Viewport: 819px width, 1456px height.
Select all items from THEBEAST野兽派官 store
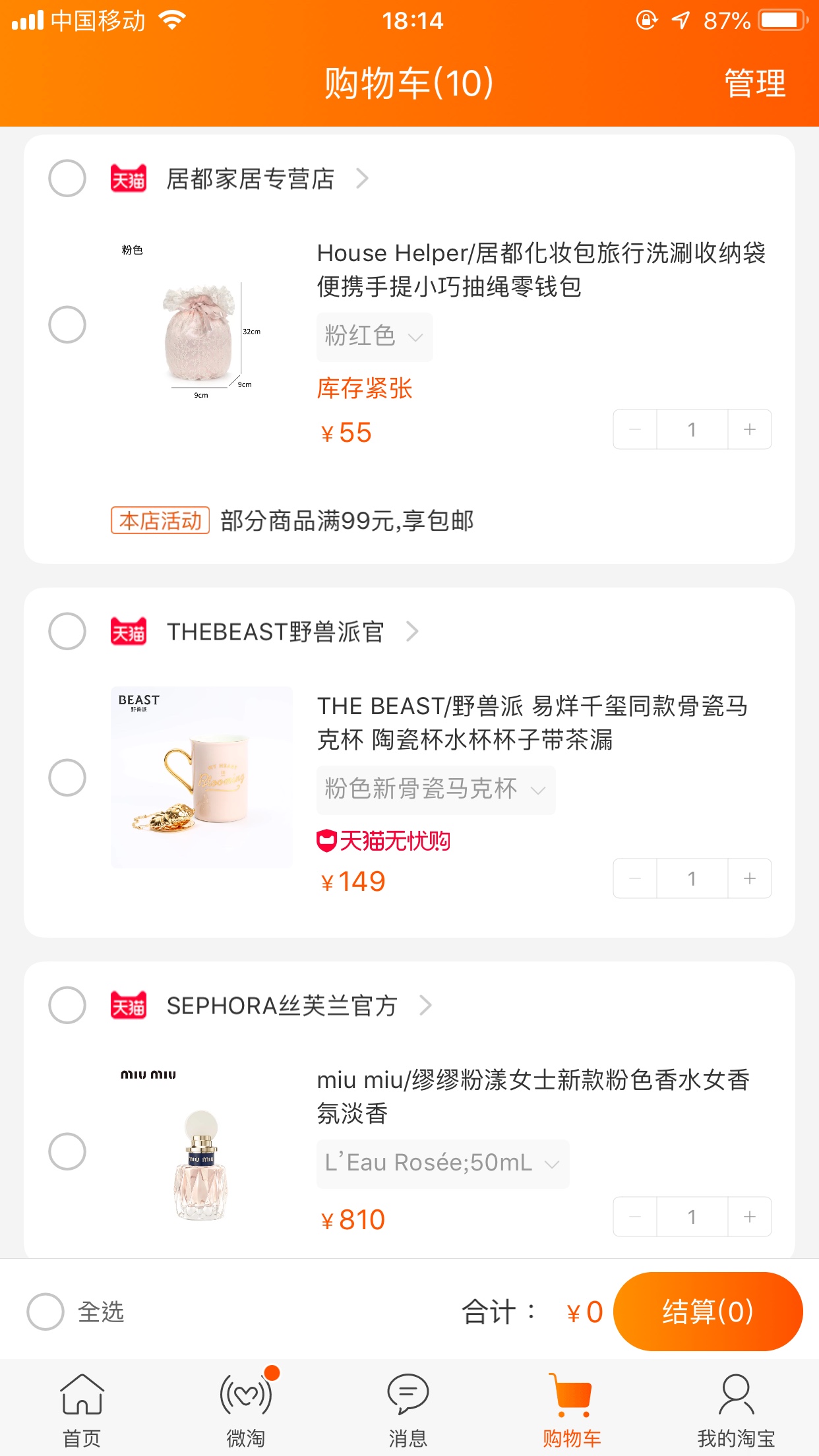[67, 631]
